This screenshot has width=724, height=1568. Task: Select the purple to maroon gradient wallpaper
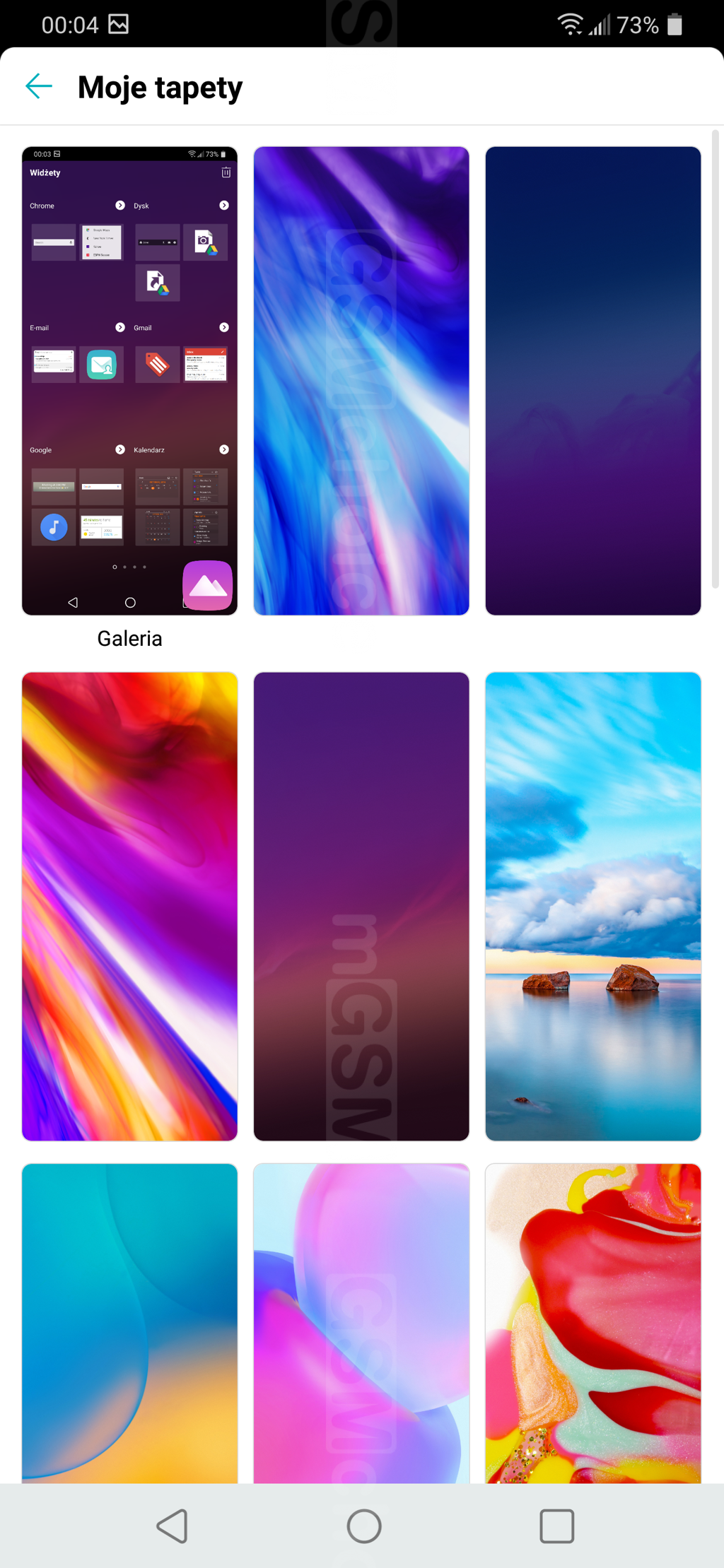point(361,906)
